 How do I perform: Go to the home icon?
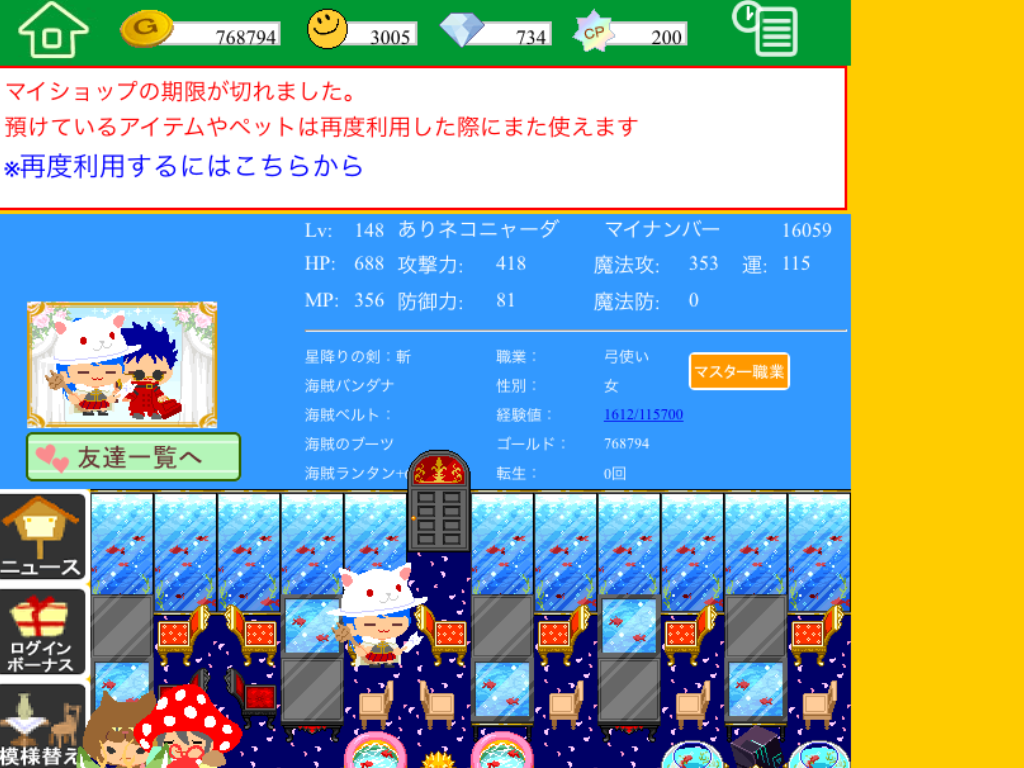pyautogui.click(x=53, y=30)
